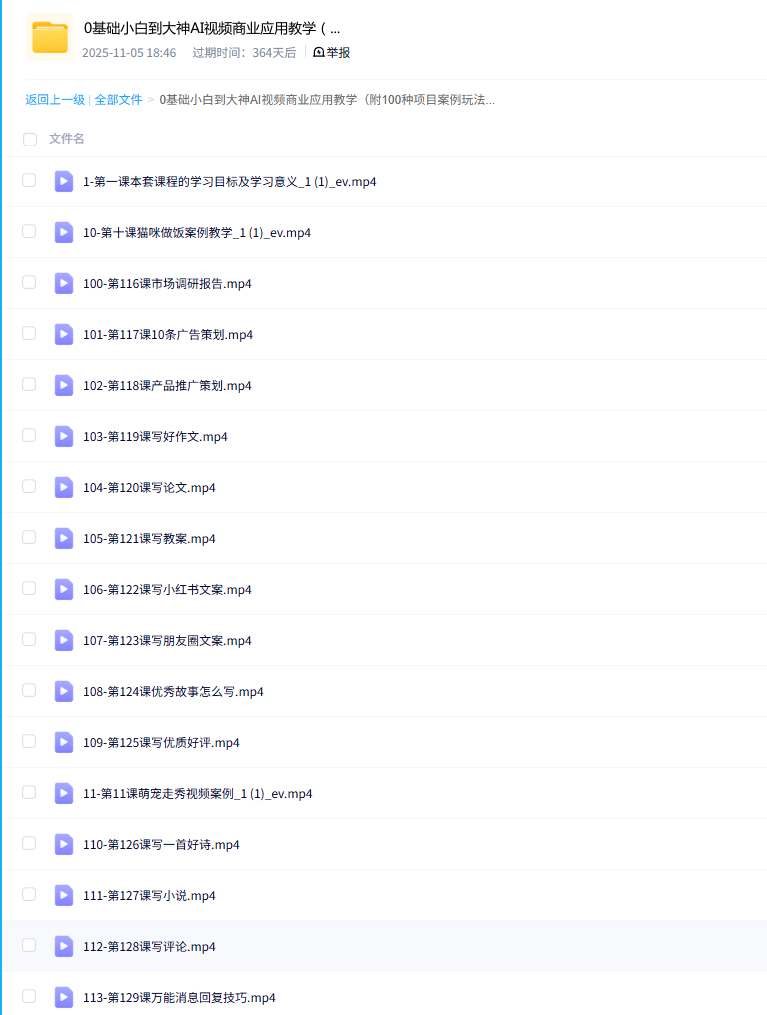This screenshot has height=1015, width=767.
Task: Open 108-第124课优秀故事怎么写.mp4
Action: (x=173, y=692)
